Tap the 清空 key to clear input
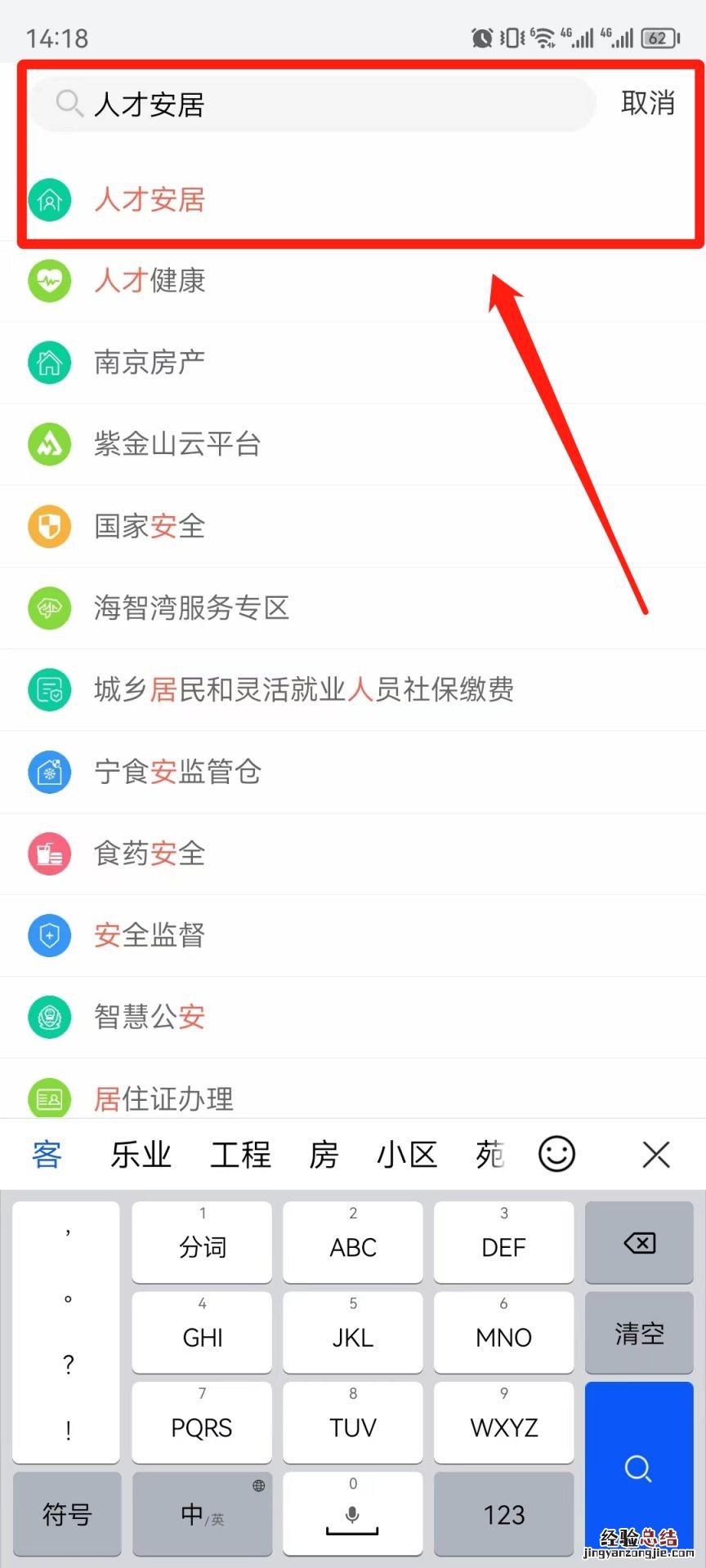The height and width of the screenshot is (1568, 706). coord(639,1334)
